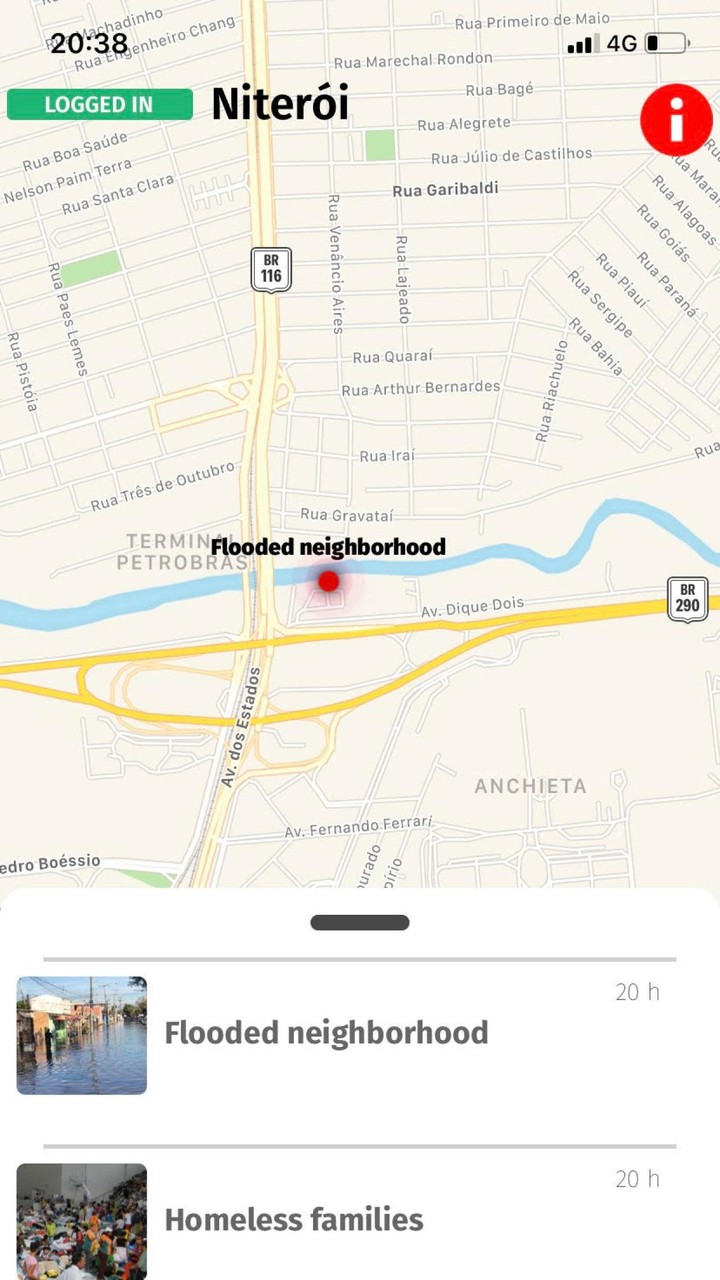Tap the 20 h timestamp on Flooded neighborhood
This screenshot has width=720, height=1280.
(636, 992)
